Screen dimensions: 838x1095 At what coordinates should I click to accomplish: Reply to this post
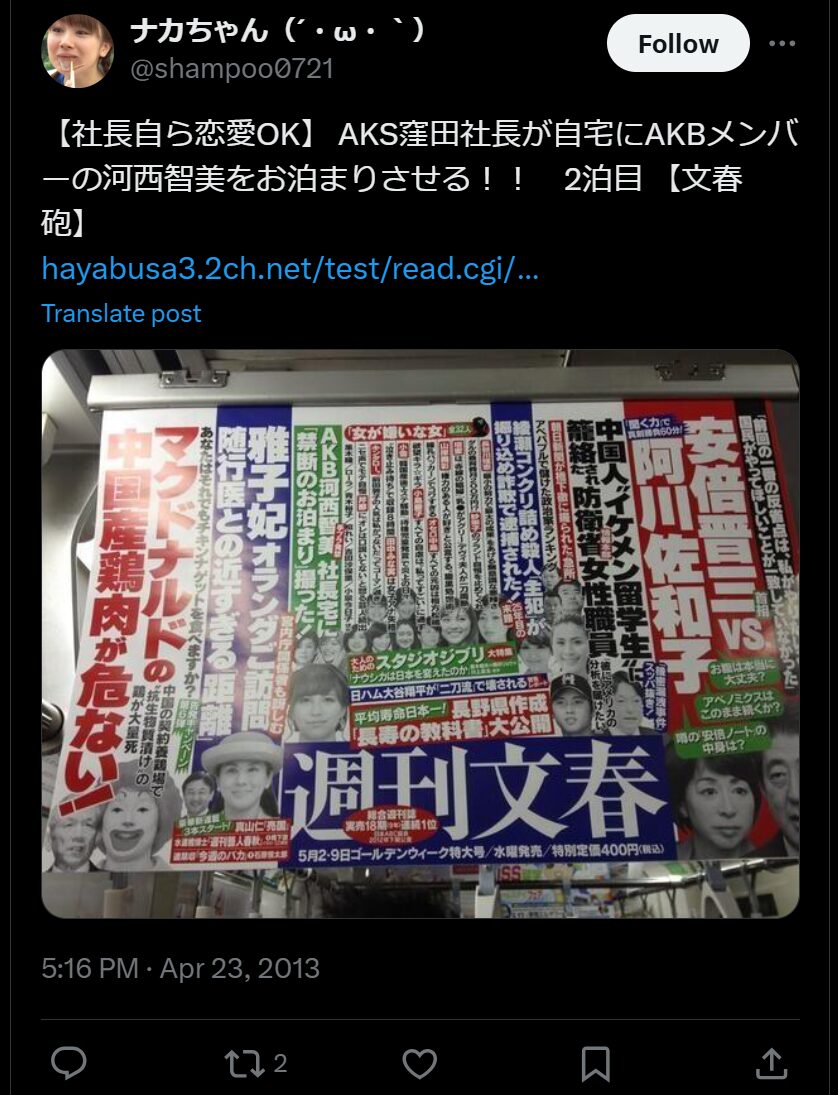pyautogui.click(x=69, y=1063)
